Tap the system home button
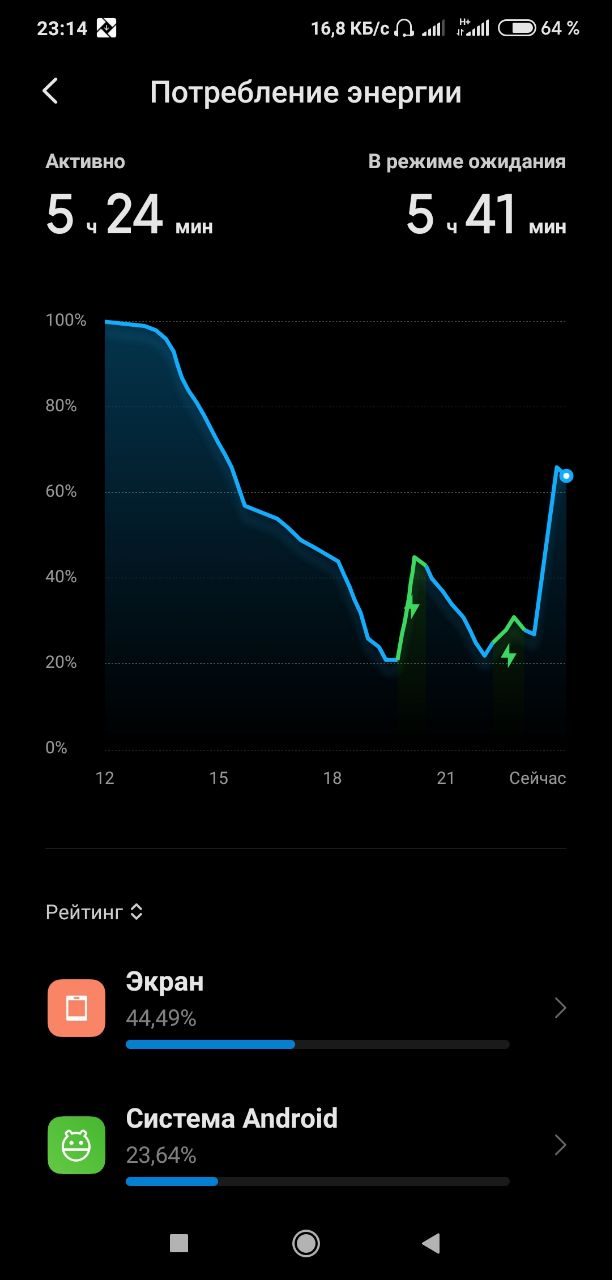The height and width of the screenshot is (1280, 612). [306, 1243]
